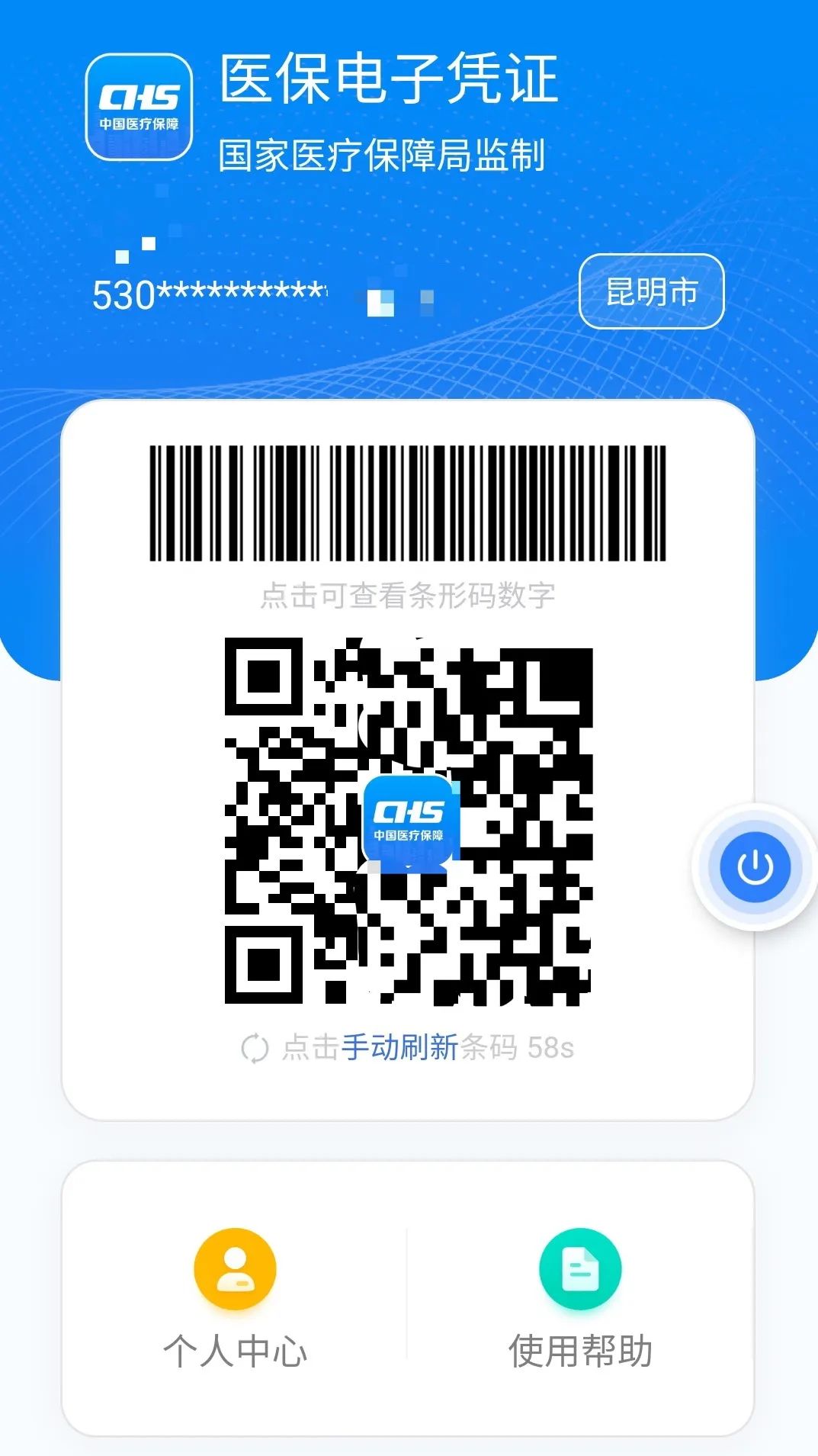
Task: Tap the floating power button
Action: pos(755,867)
